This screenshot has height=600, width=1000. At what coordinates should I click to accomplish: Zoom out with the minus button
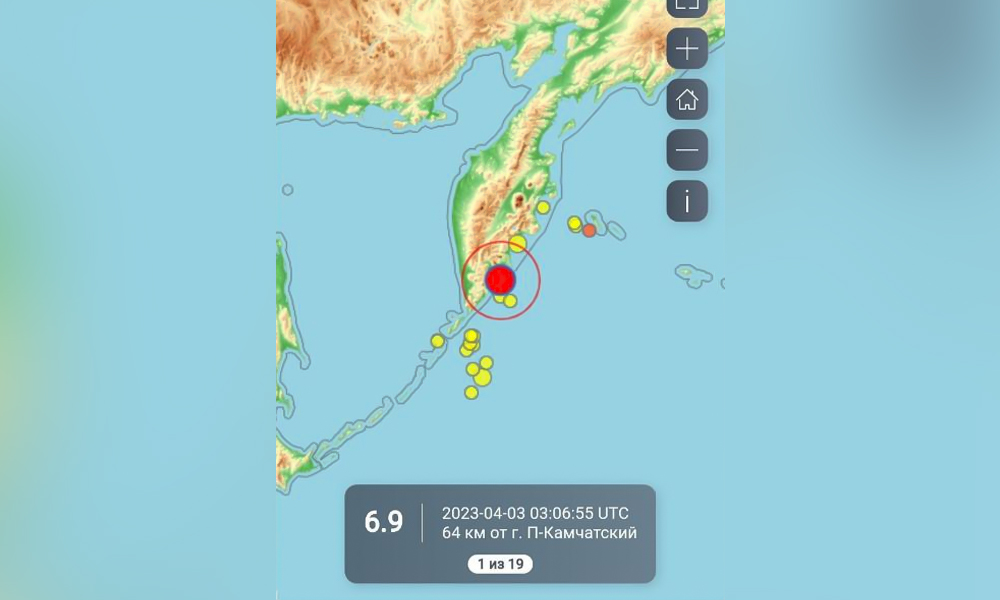point(687,150)
